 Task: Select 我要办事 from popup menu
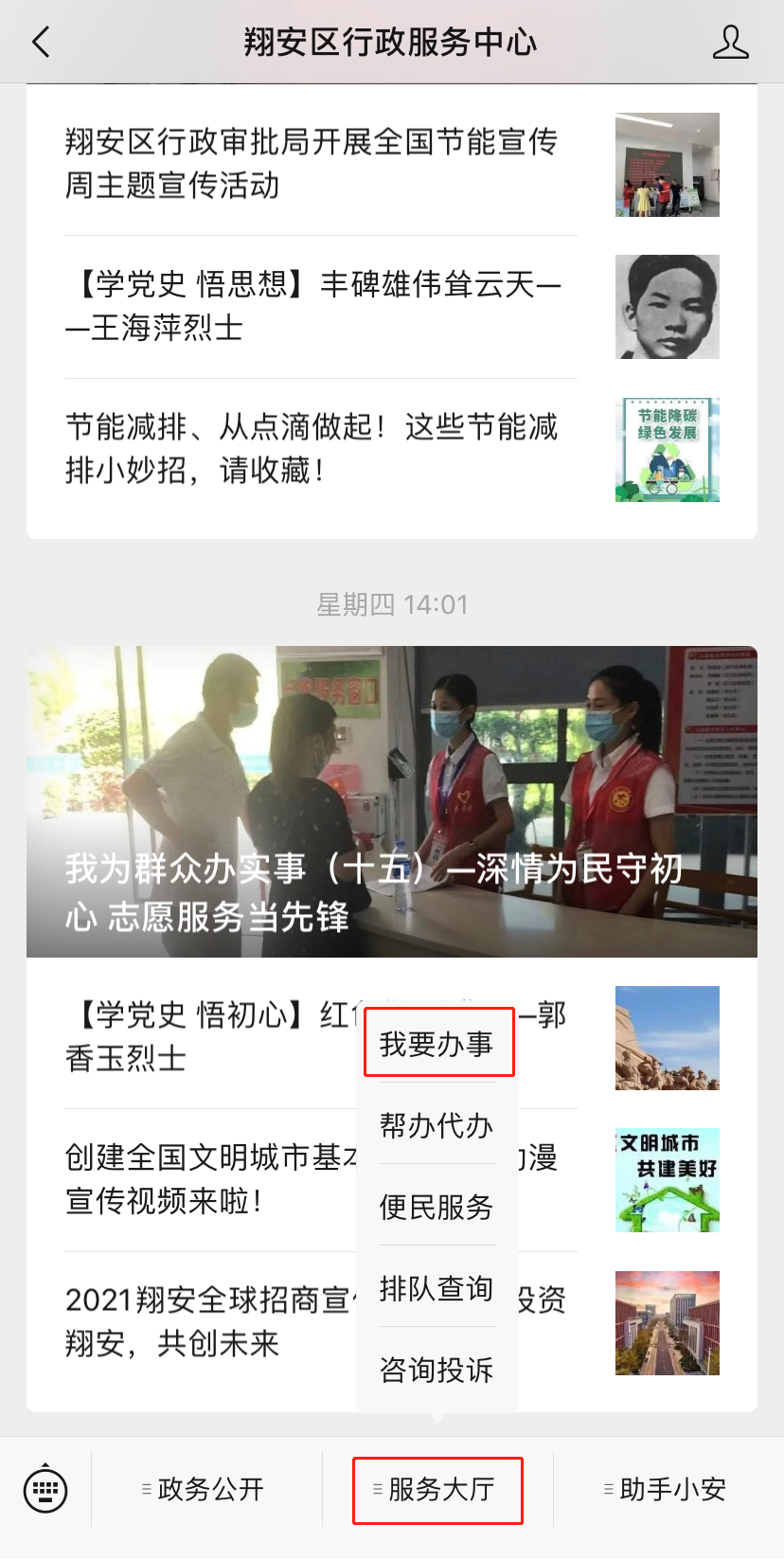(437, 1044)
